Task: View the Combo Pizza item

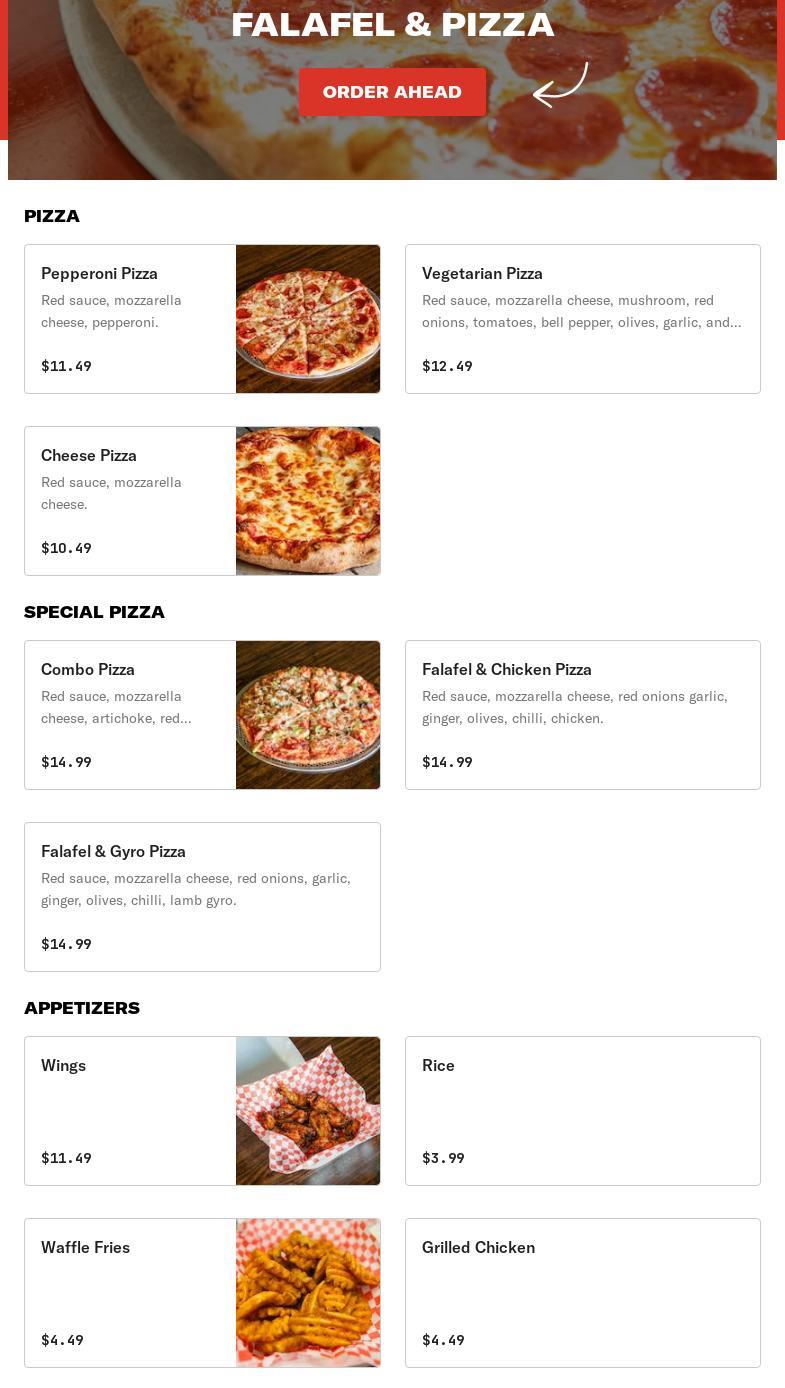Action: pyautogui.click(x=202, y=715)
